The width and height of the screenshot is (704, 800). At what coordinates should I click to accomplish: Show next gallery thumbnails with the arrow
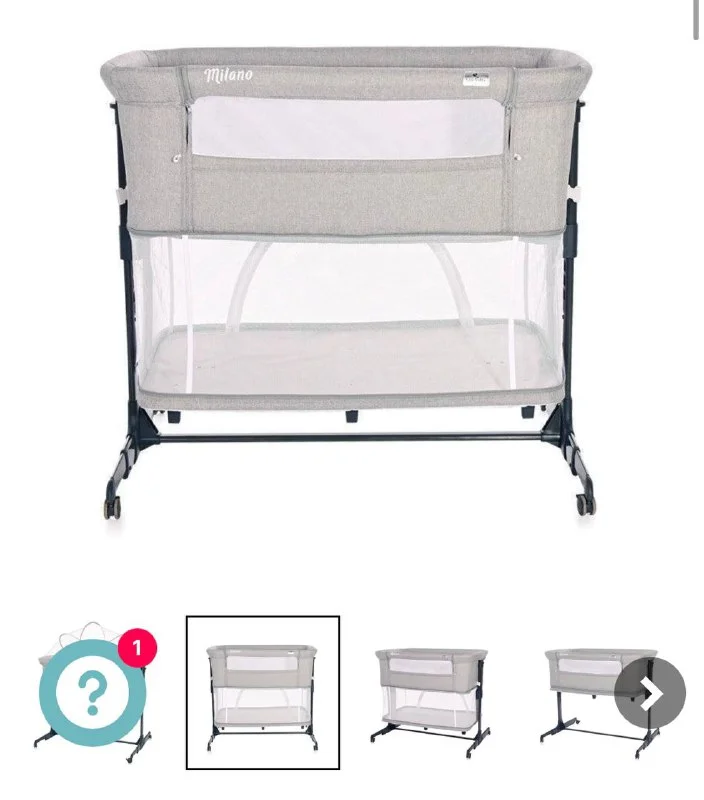pyautogui.click(x=650, y=692)
